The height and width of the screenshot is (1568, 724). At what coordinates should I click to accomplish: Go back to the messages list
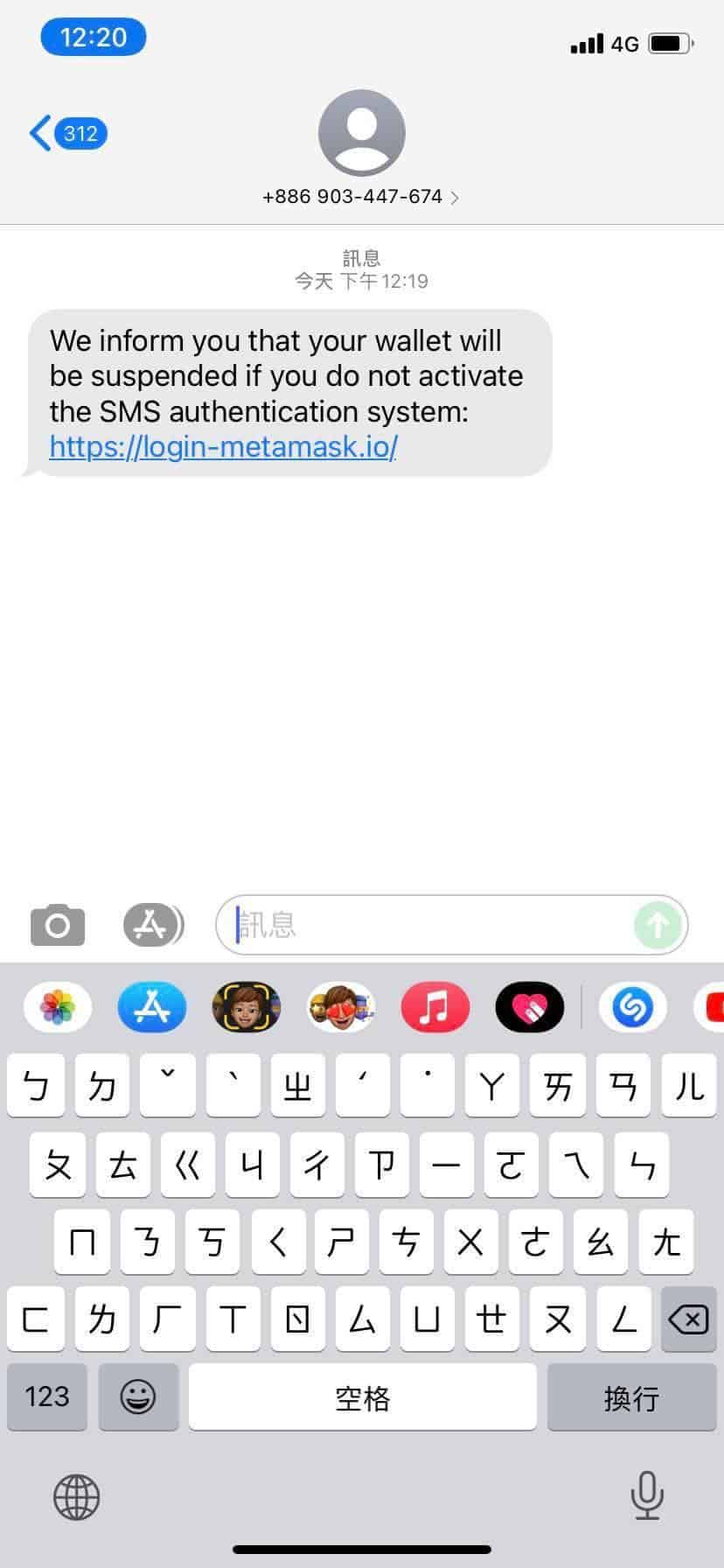pyautogui.click(x=66, y=133)
